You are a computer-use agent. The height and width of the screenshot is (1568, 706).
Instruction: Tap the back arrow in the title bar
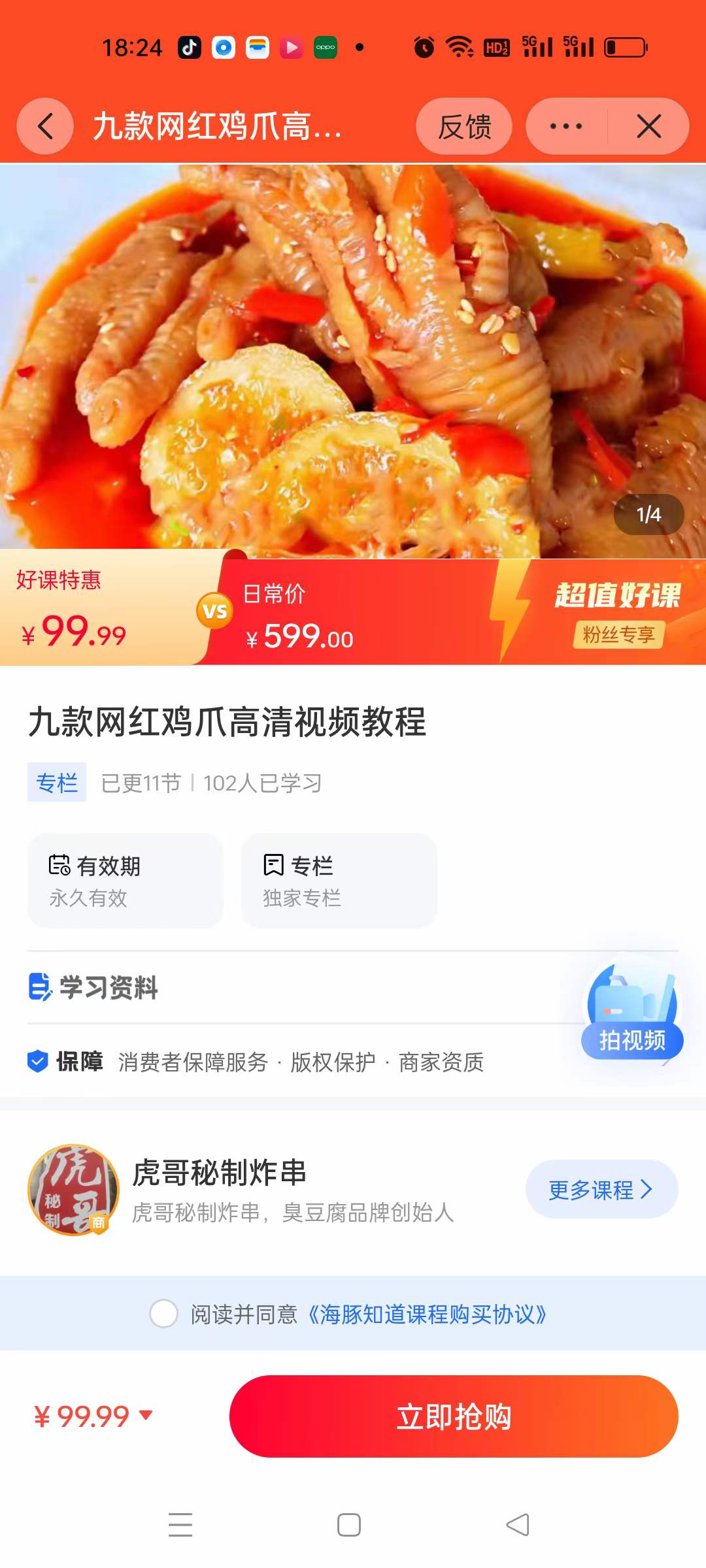click(x=44, y=126)
